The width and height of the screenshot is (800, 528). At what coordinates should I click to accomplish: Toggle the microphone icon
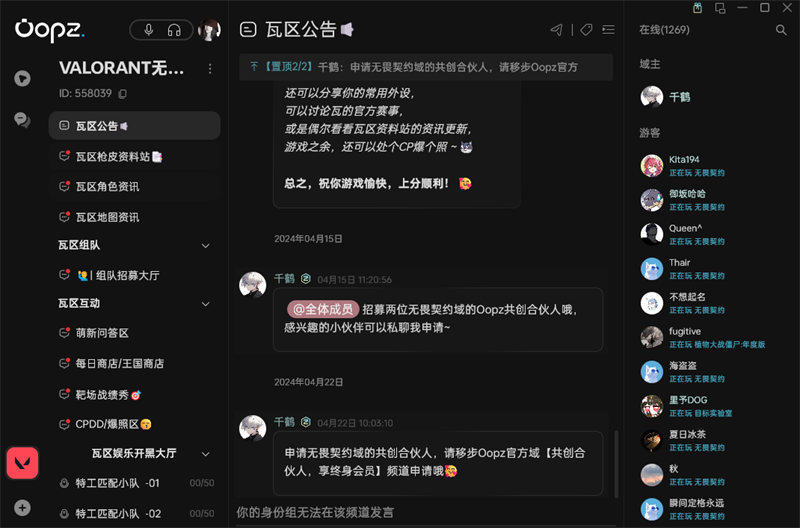[149, 30]
